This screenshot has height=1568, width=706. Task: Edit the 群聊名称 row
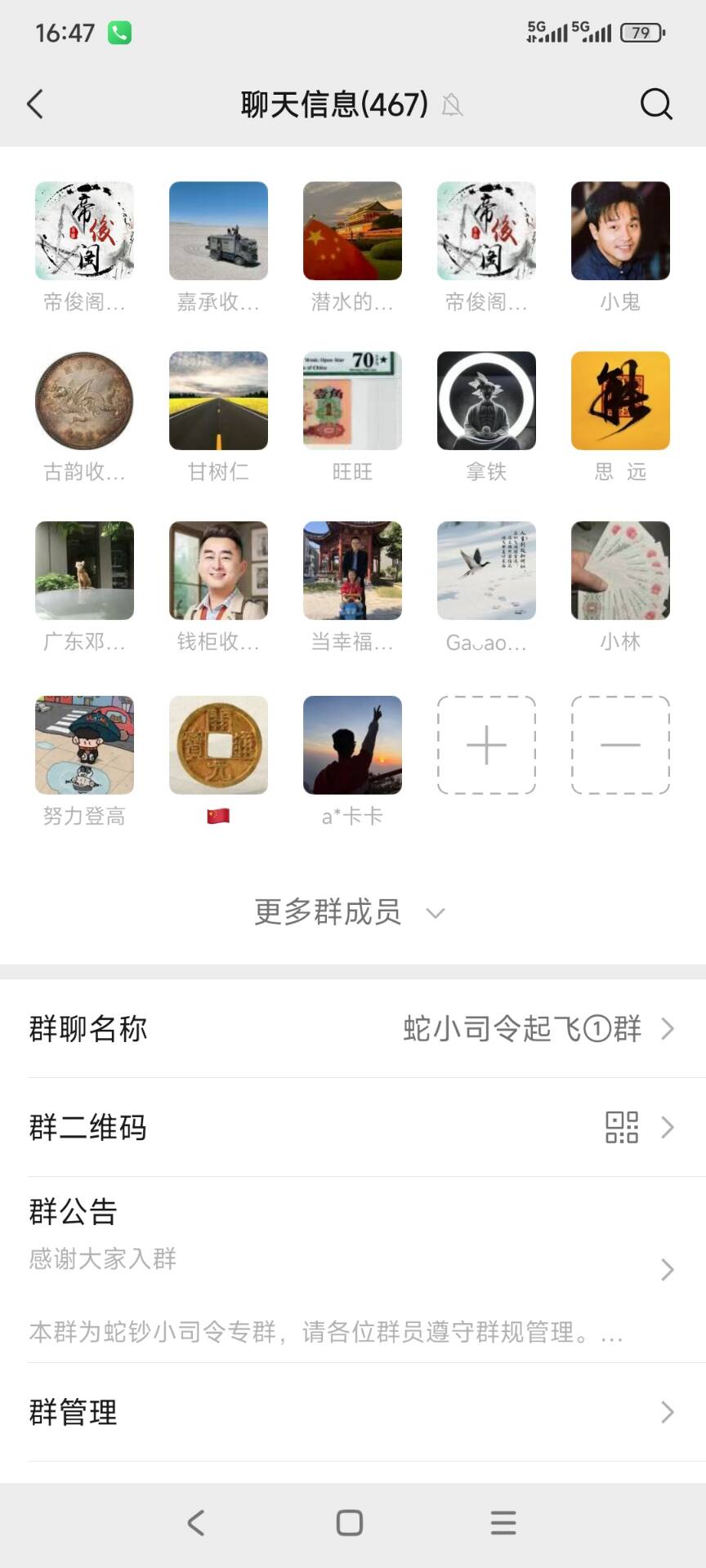click(353, 1029)
